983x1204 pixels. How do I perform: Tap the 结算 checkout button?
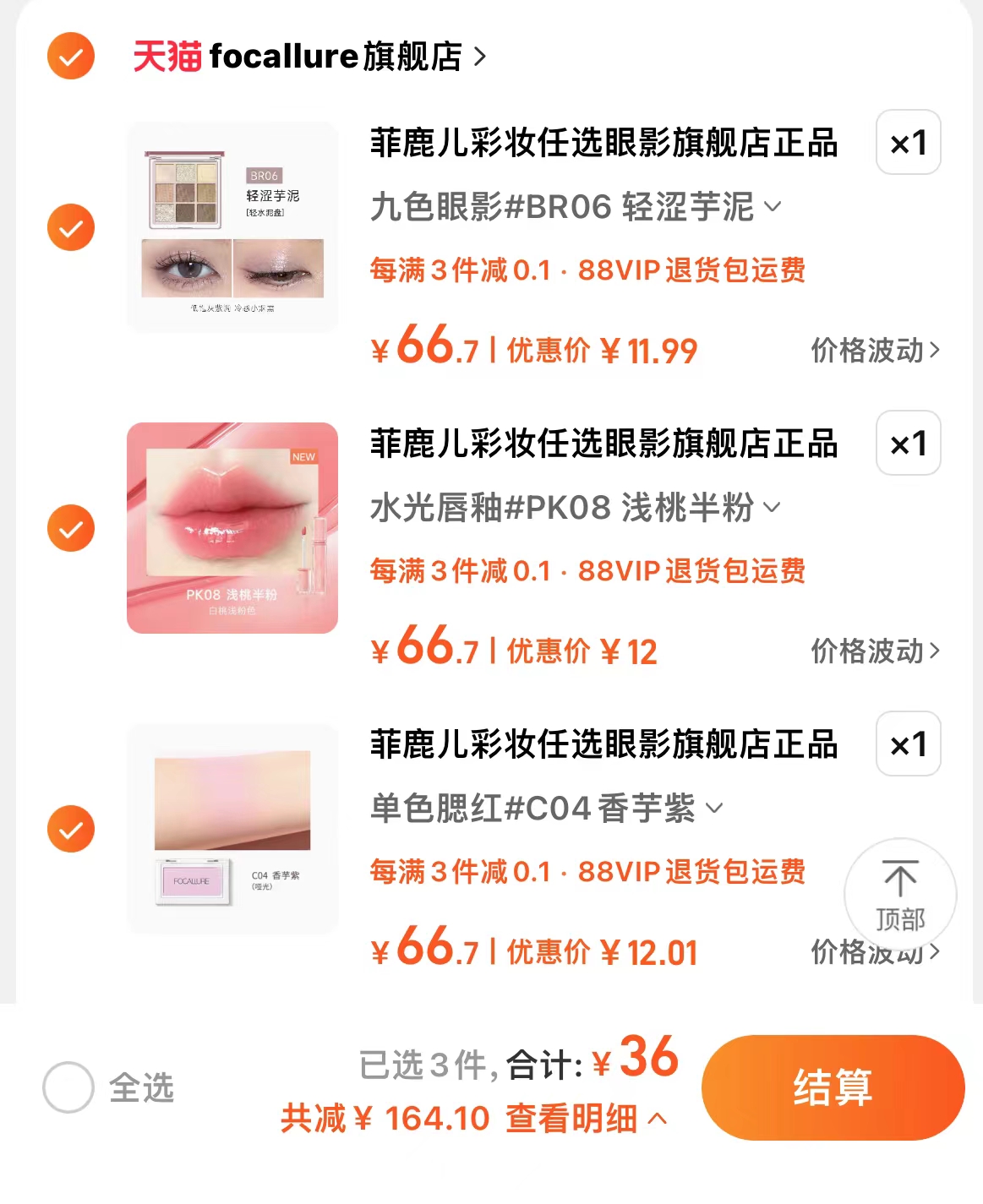[832, 1090]
